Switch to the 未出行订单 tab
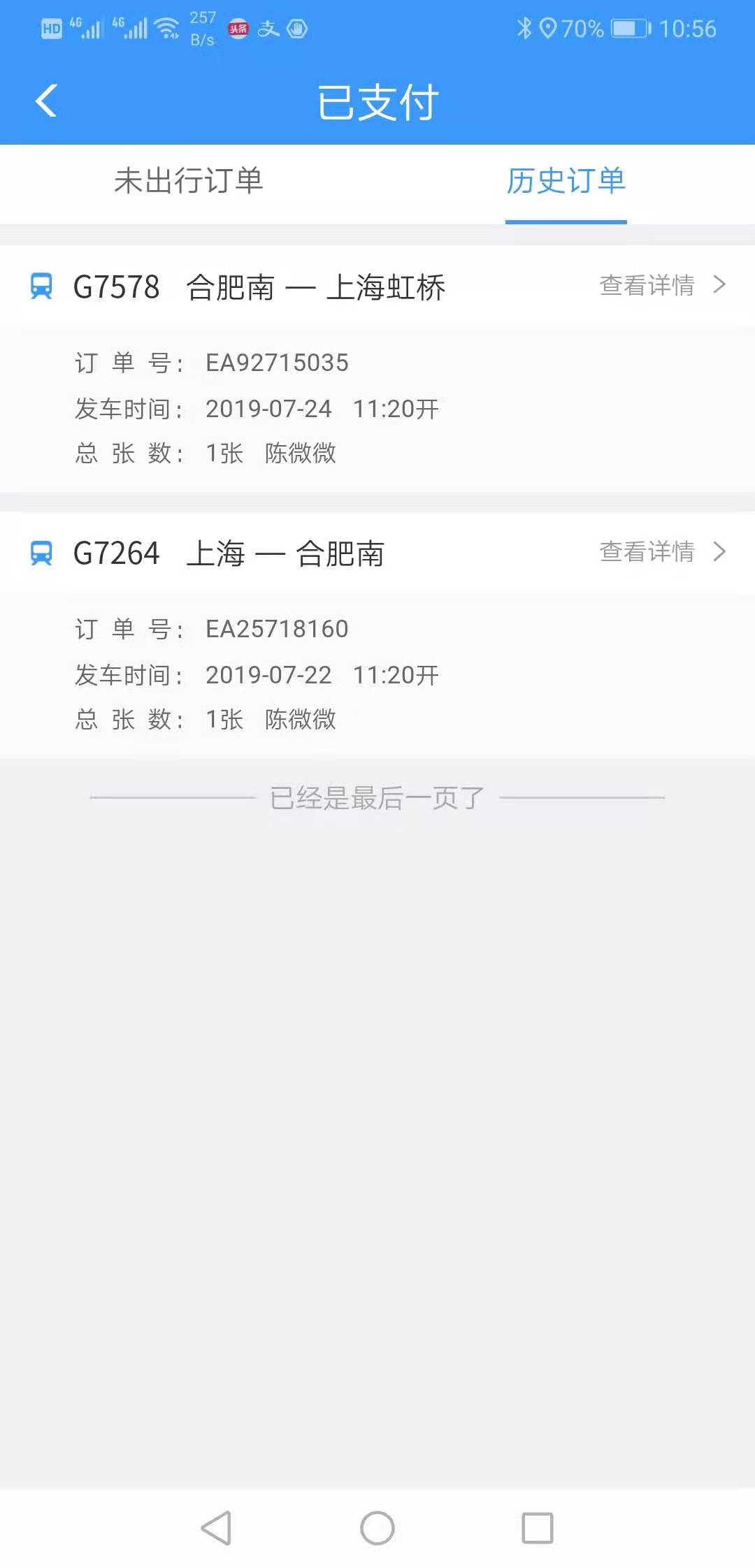This screenshot has width=755, height=1568. [188, 181]
